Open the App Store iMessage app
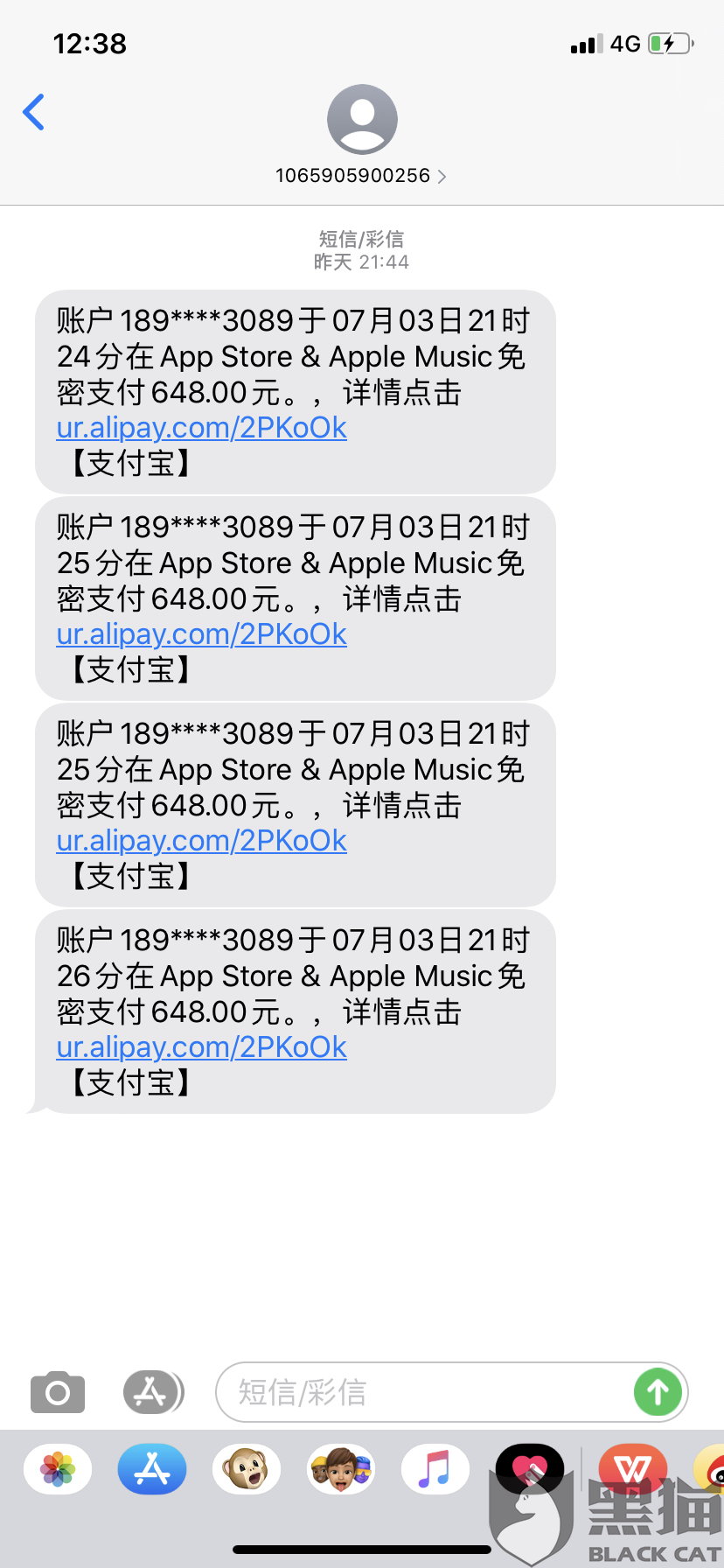 pyautogui.click(x=152, y=1469)
